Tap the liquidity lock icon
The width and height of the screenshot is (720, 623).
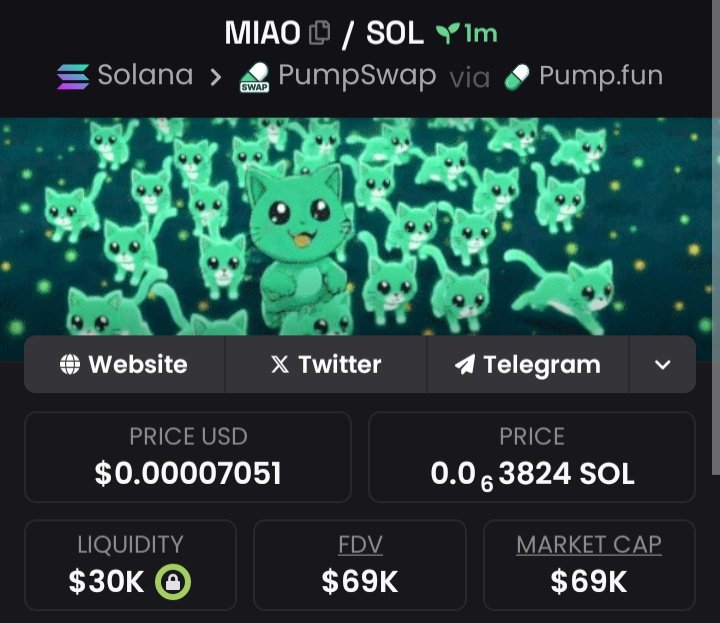(173, 582)
